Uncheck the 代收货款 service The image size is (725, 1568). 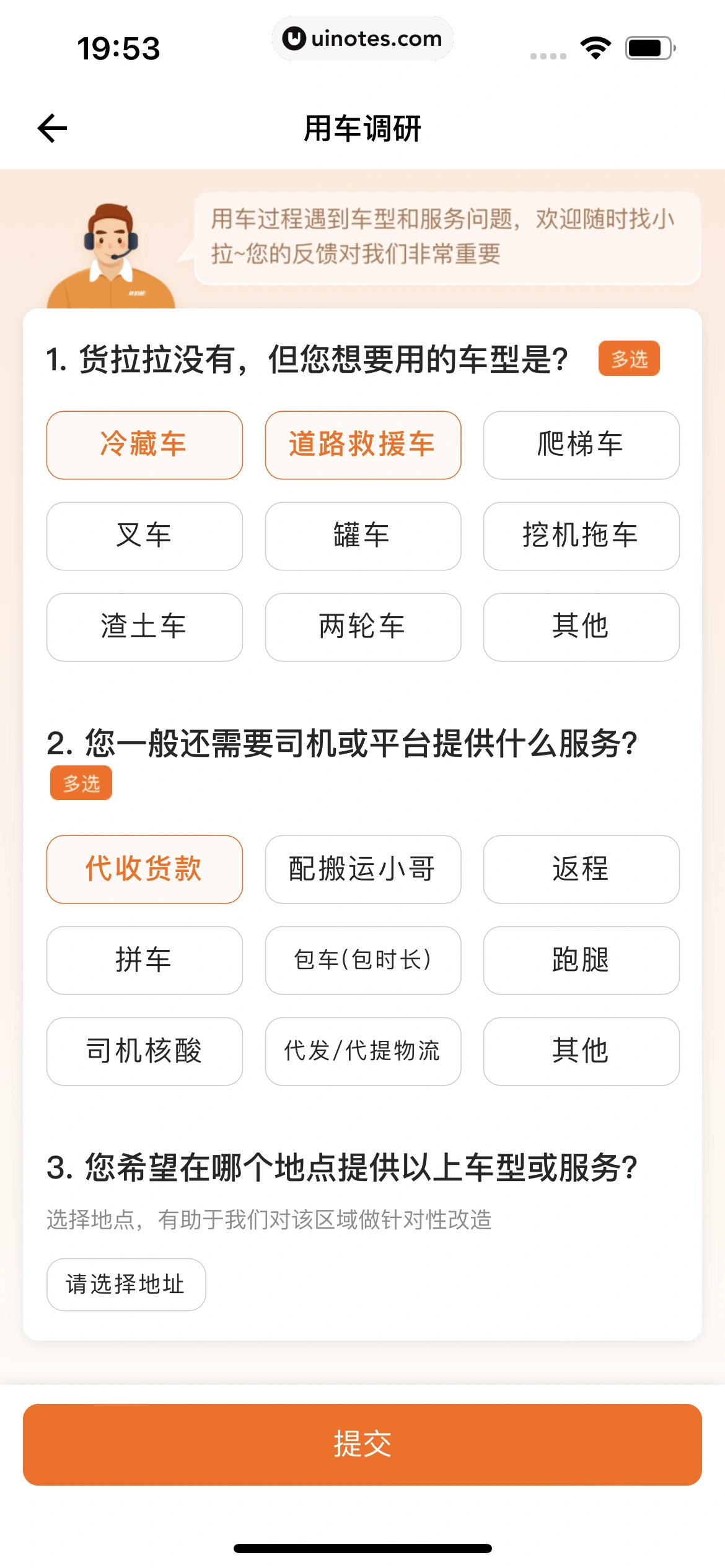[144, 869]
